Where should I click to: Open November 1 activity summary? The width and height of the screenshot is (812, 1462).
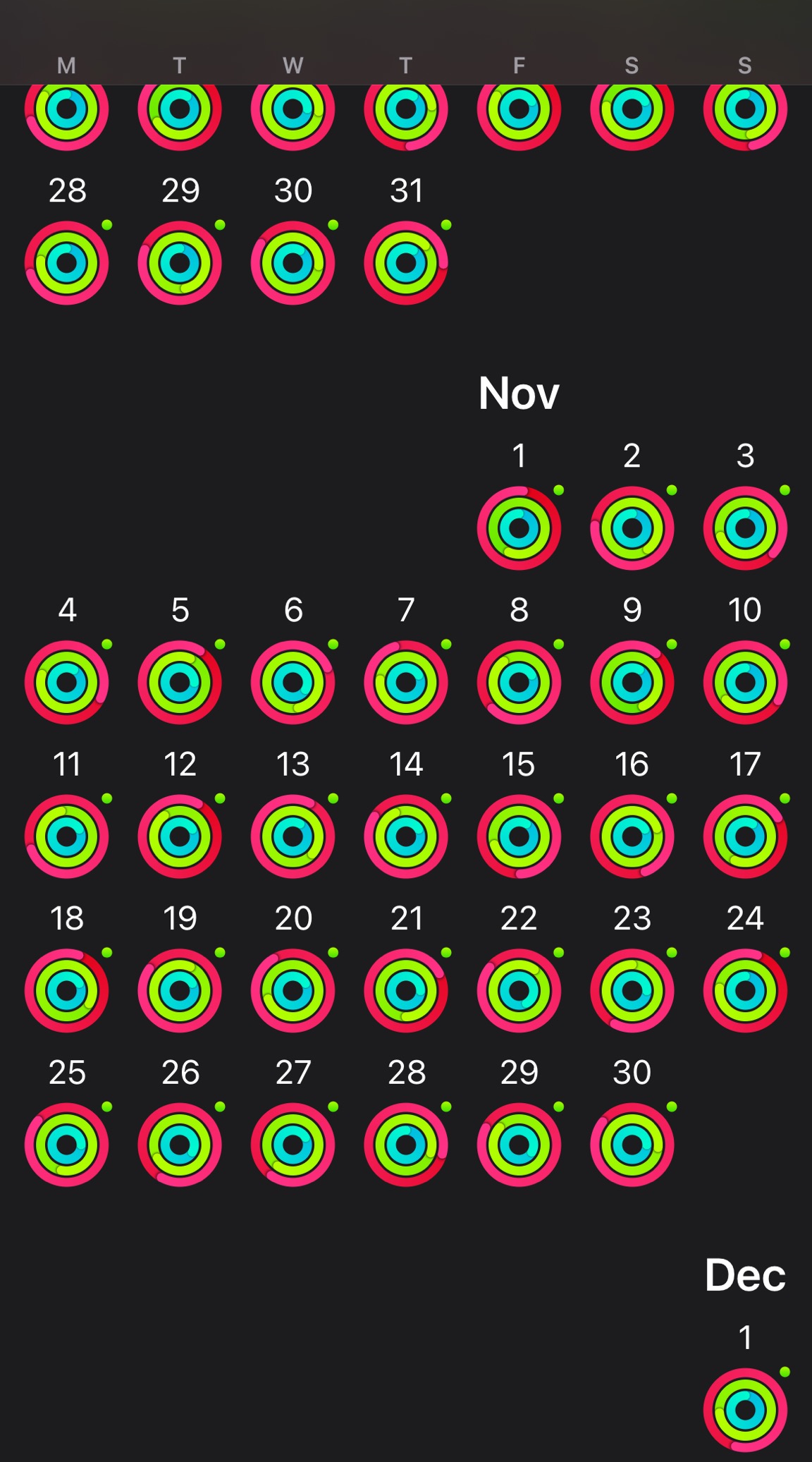click(x=519, y=528)
